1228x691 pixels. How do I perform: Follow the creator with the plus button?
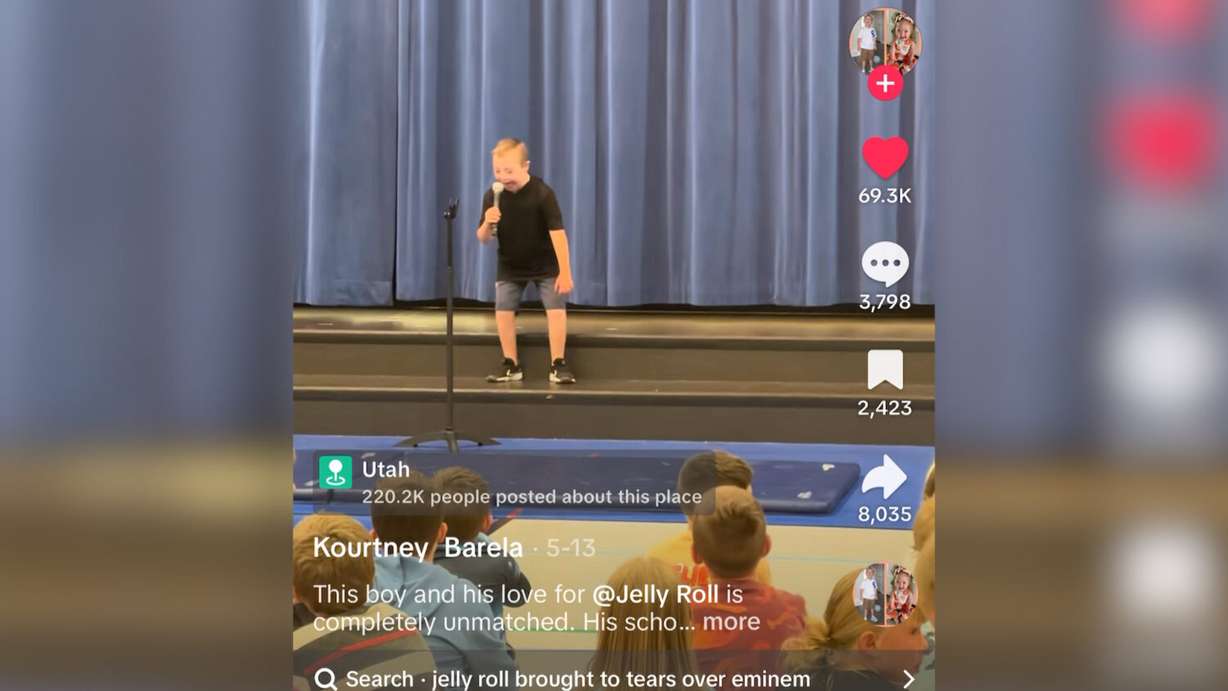coord(885,83)
